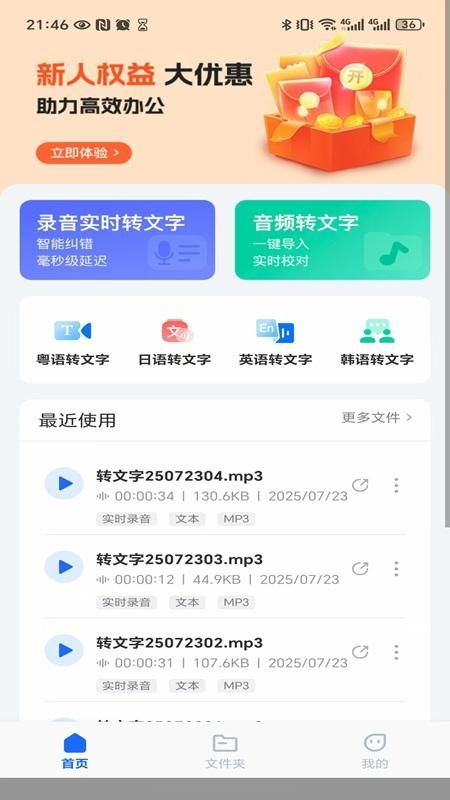The height and width of the screenshot is (800, 450).
Task: Play 转文字25072304.mp3
Action: (64, 483)
